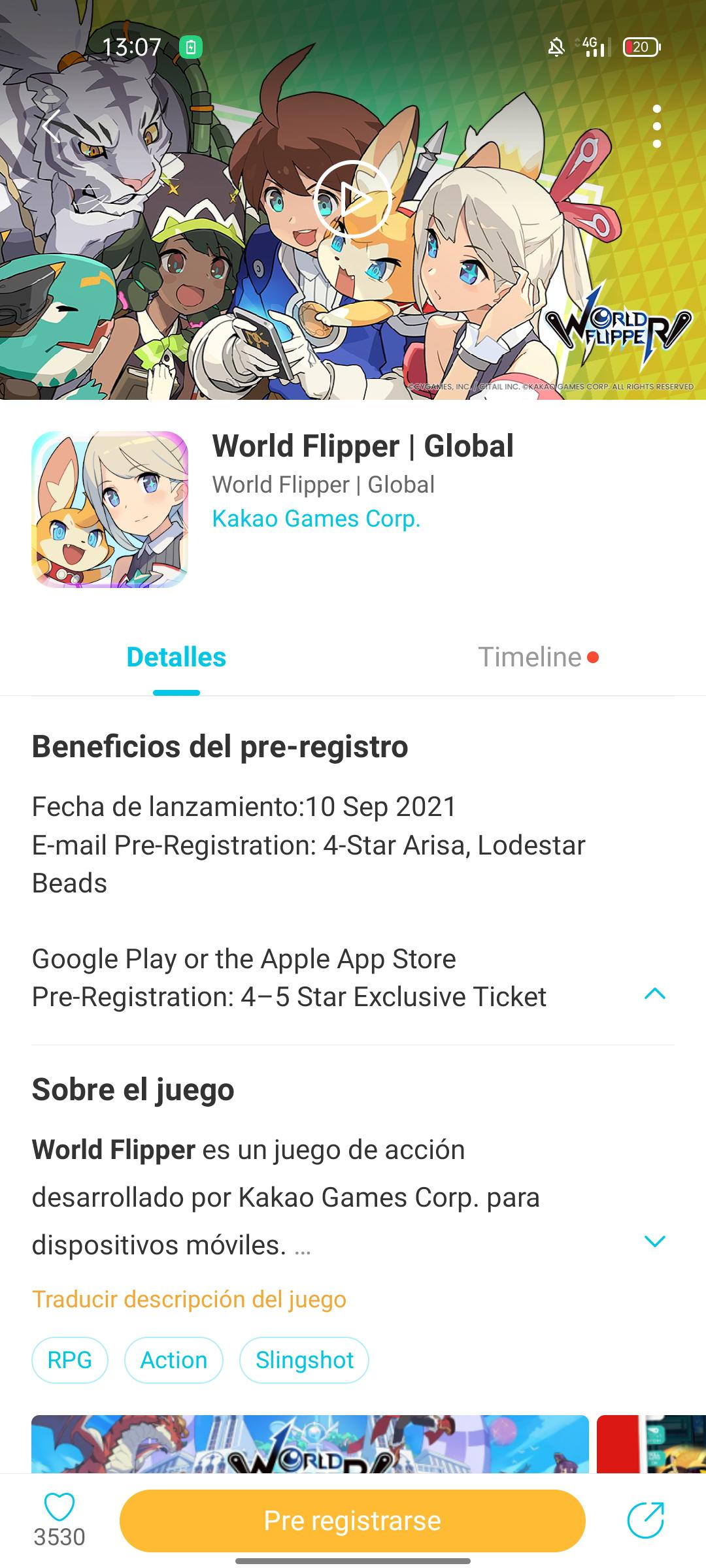Screen dimensions: 706x1568
Task: Open the Kakao Games Corp. developer page
Action: [x=316, y=521]
